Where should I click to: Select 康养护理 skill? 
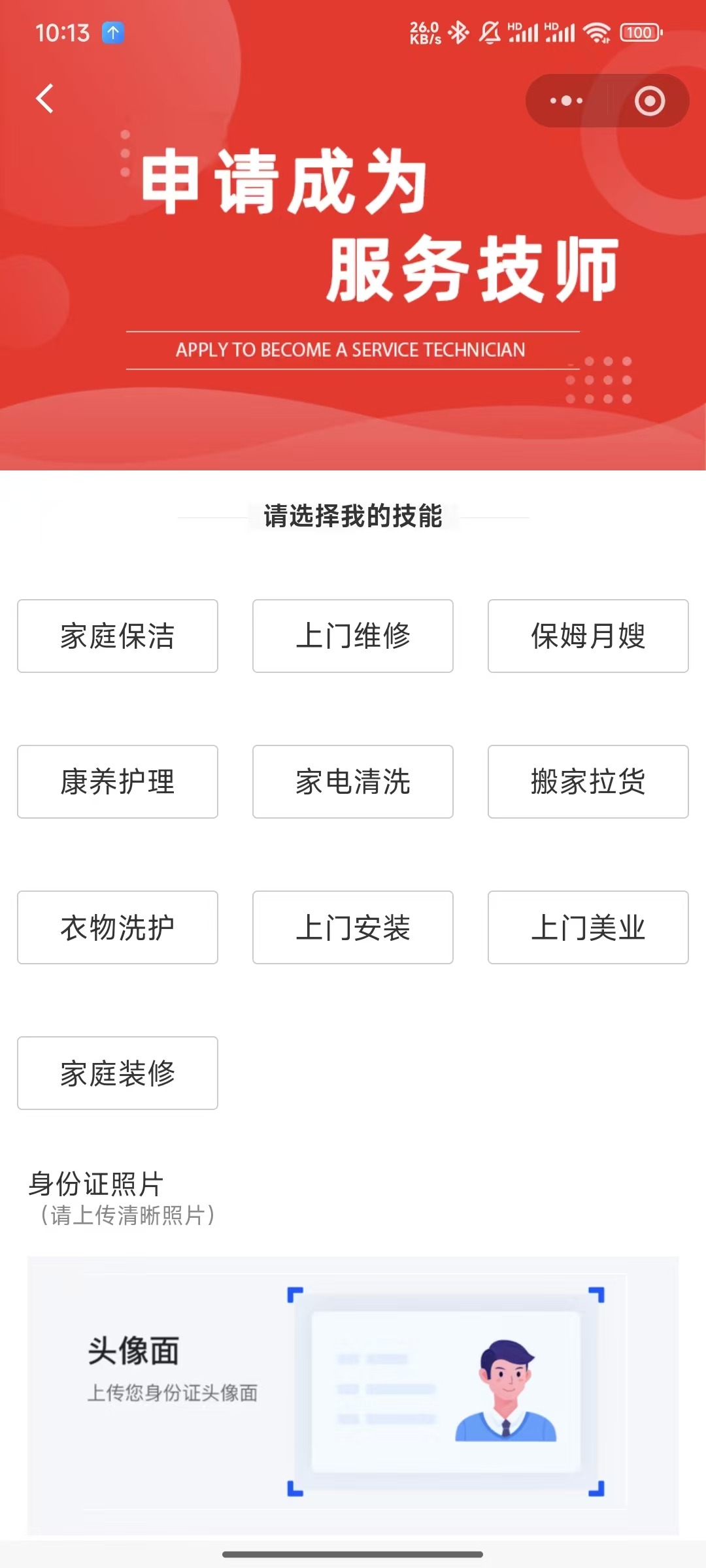pos(118,781)
